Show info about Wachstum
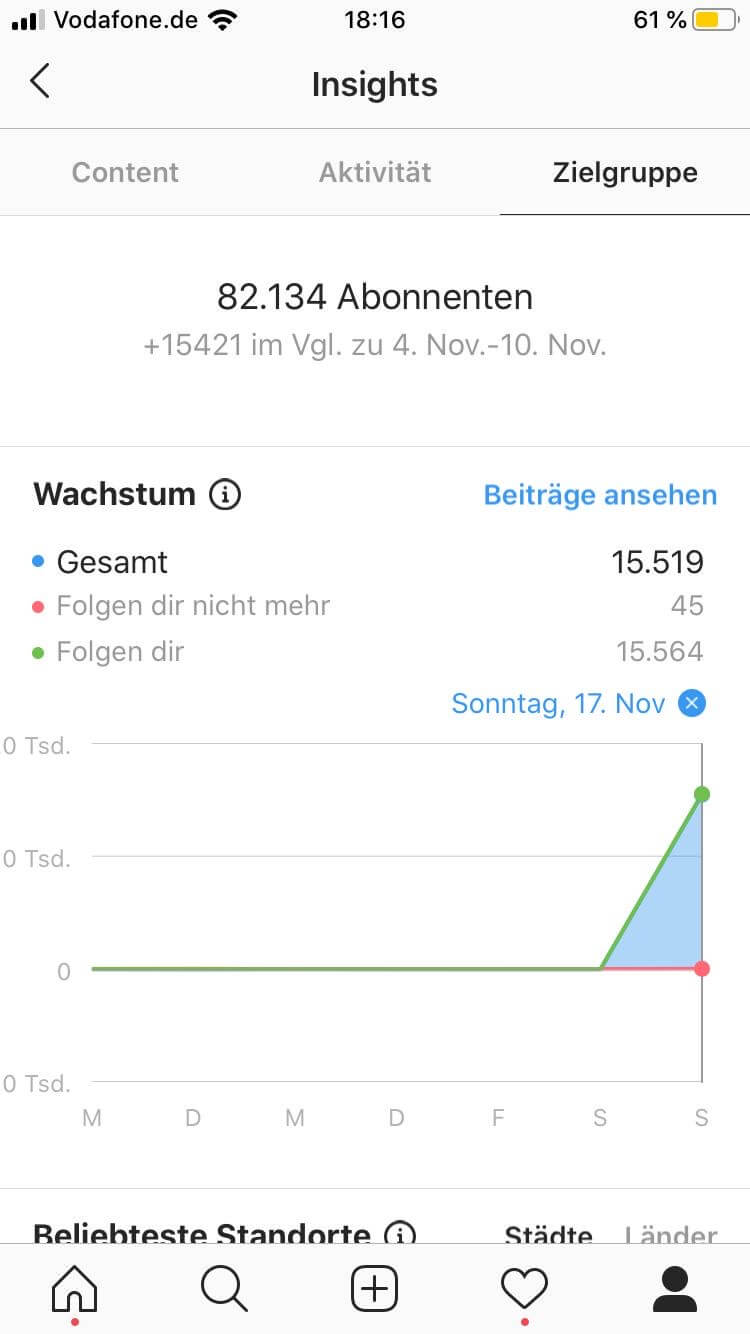Screen dimensions: 750x1334 click(225, 494)
